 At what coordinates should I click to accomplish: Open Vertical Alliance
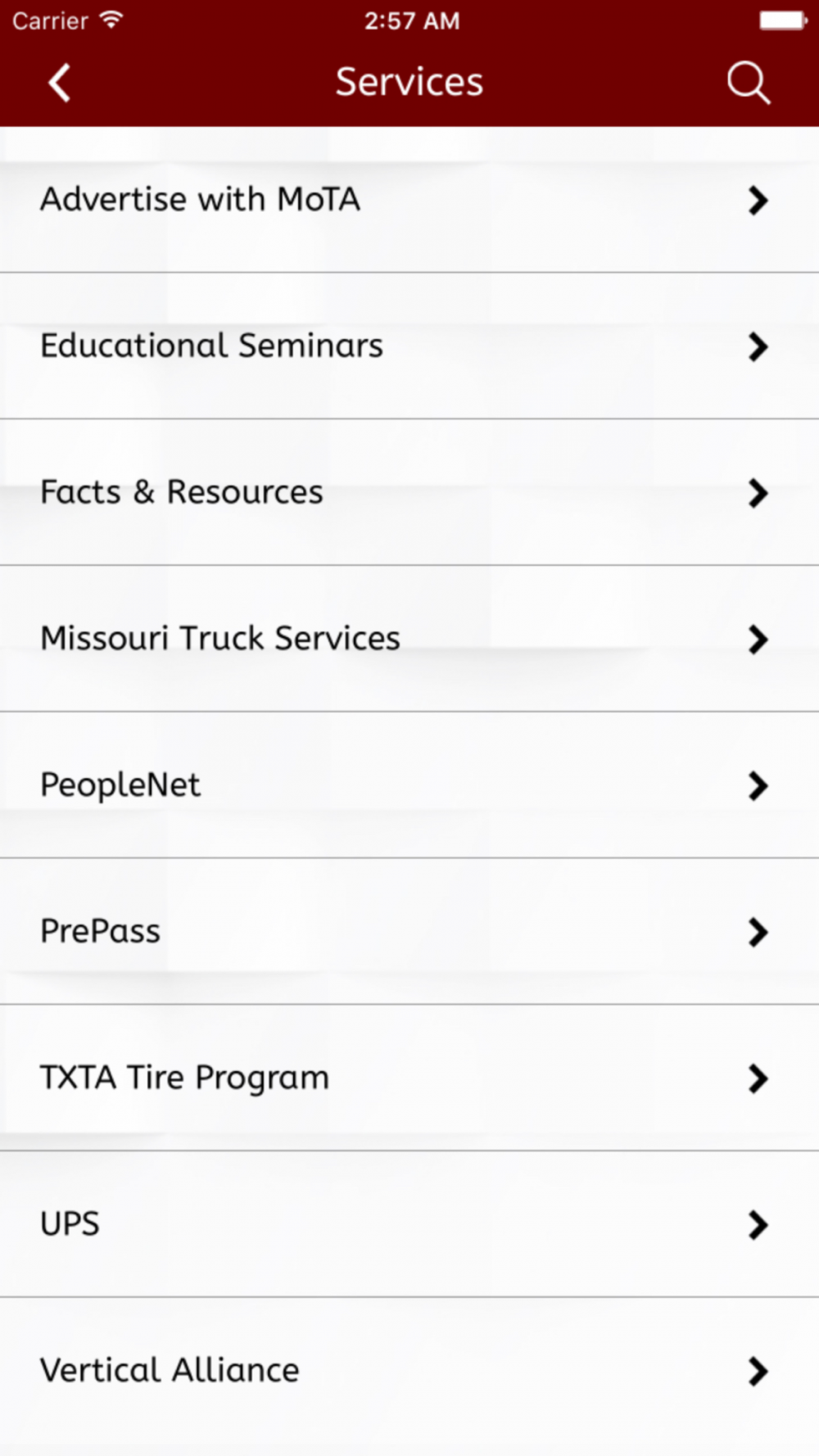click(x=409, y=1371)
